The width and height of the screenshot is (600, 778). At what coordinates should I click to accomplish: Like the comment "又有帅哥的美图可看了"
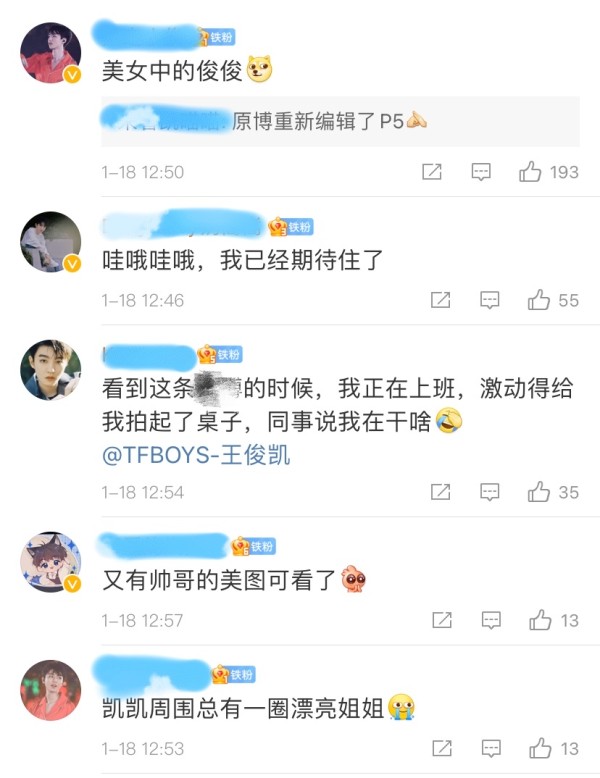click(540, 620)
